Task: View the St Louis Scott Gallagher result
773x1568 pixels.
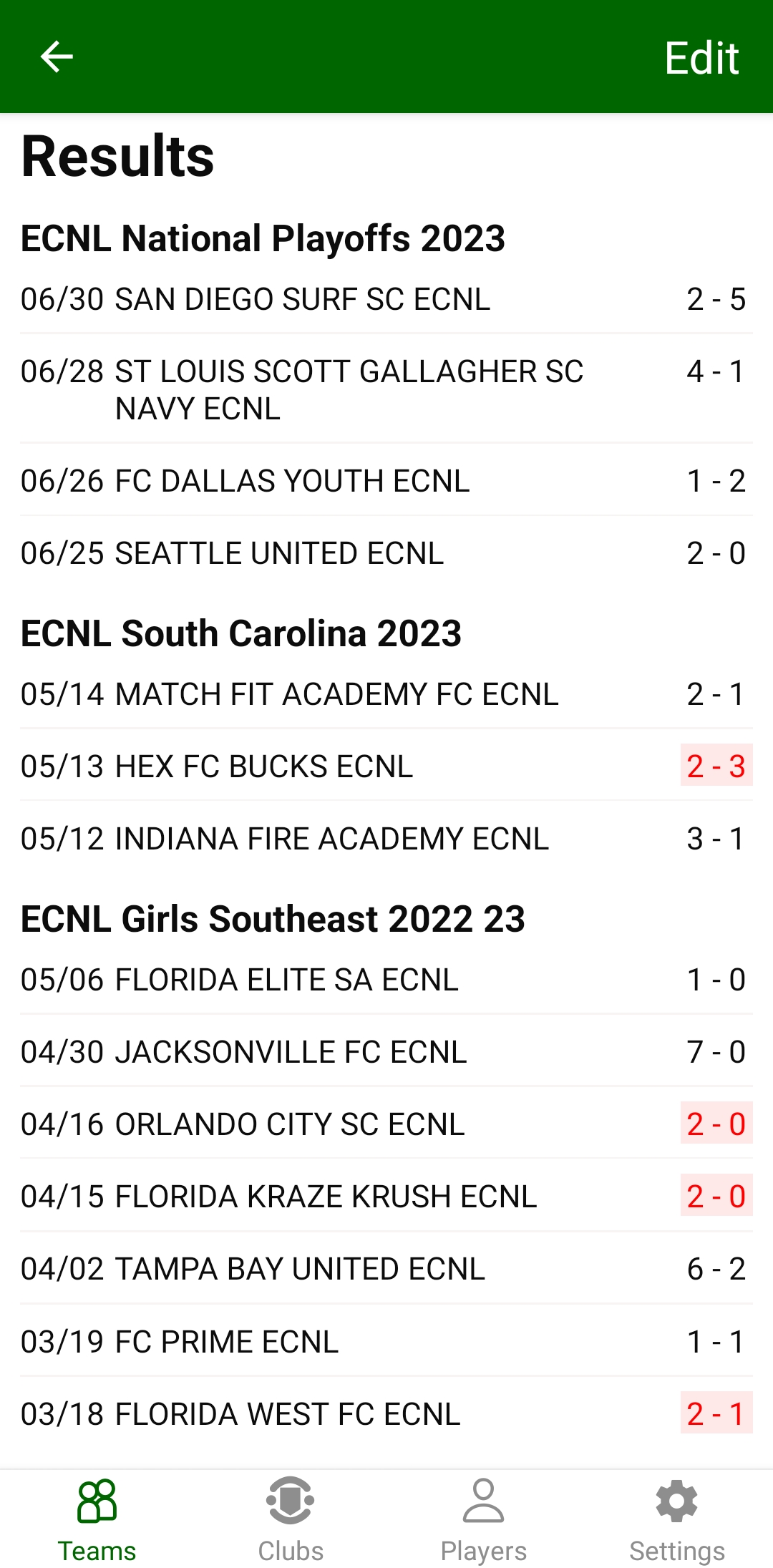Action: pos(386,389)
